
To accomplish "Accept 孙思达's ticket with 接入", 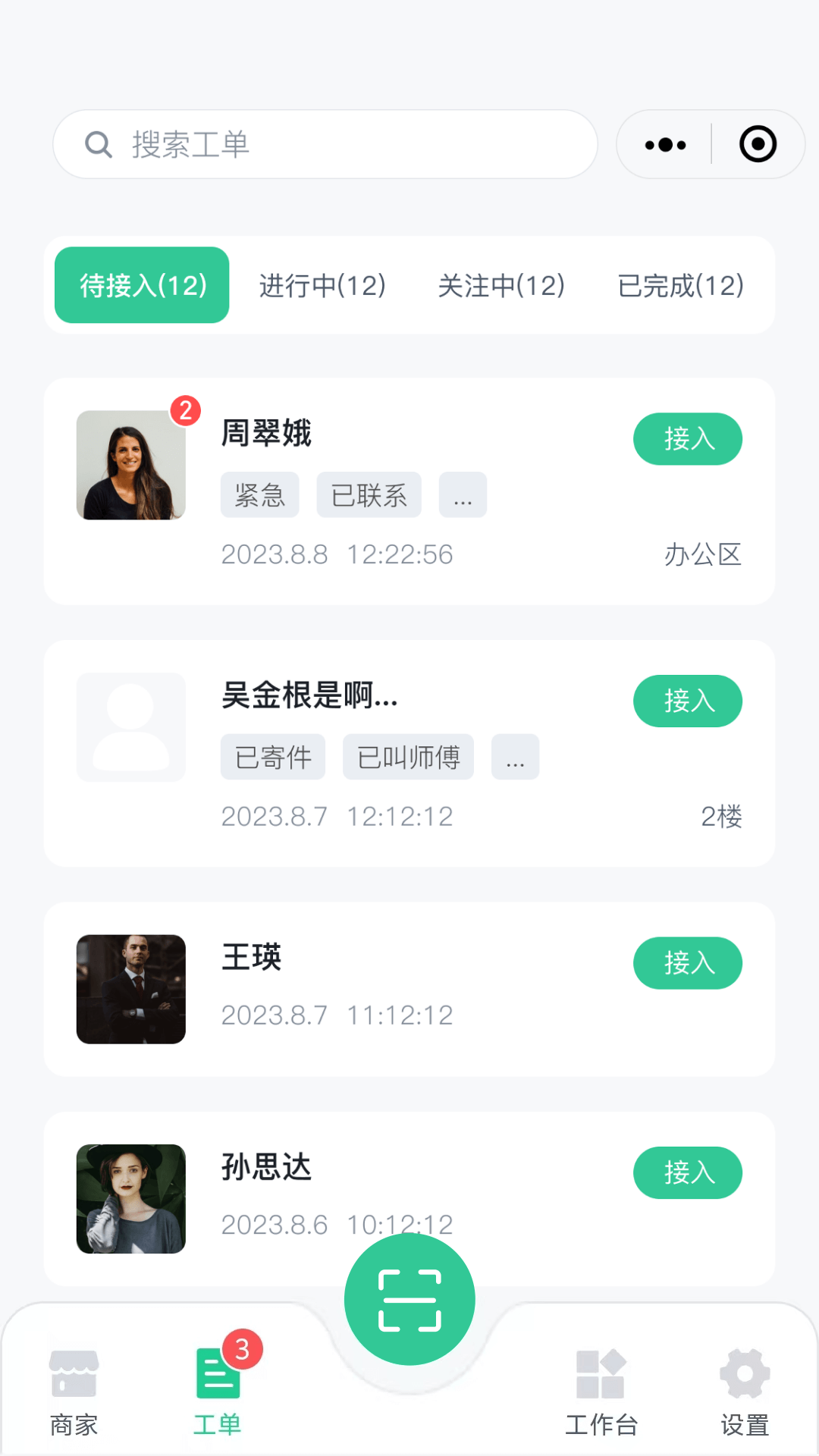I will (x=687, y=1173).
